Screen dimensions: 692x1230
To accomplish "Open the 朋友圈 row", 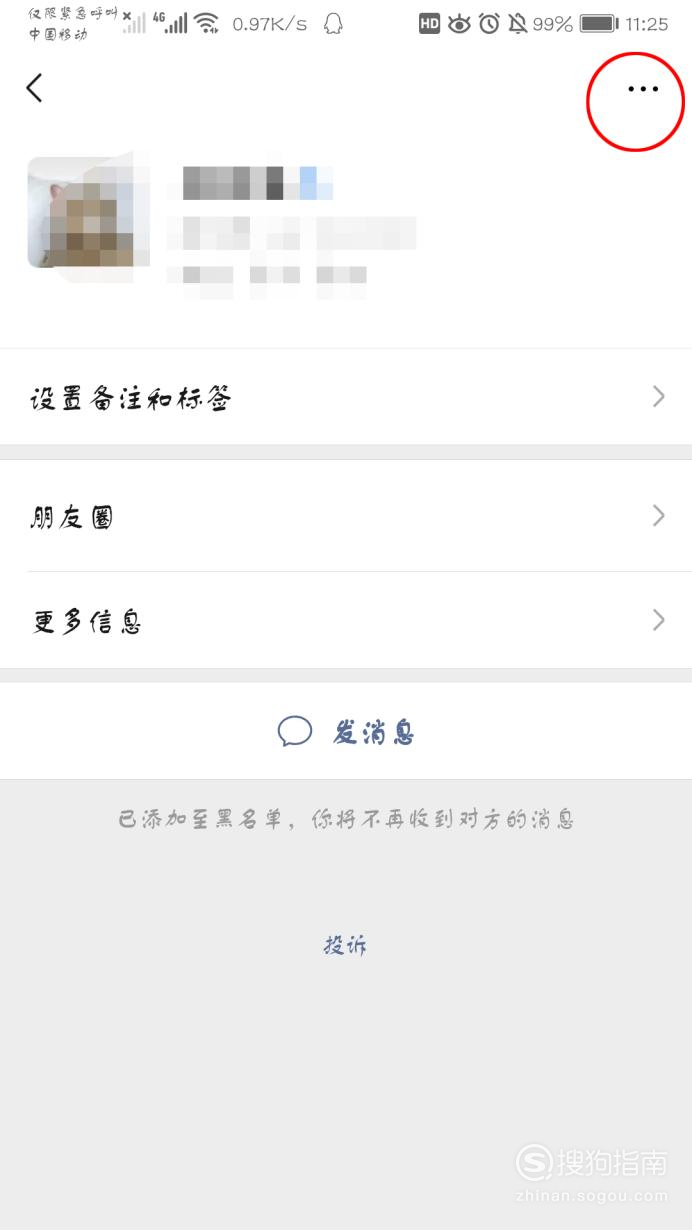I will [x=346, y=516].
